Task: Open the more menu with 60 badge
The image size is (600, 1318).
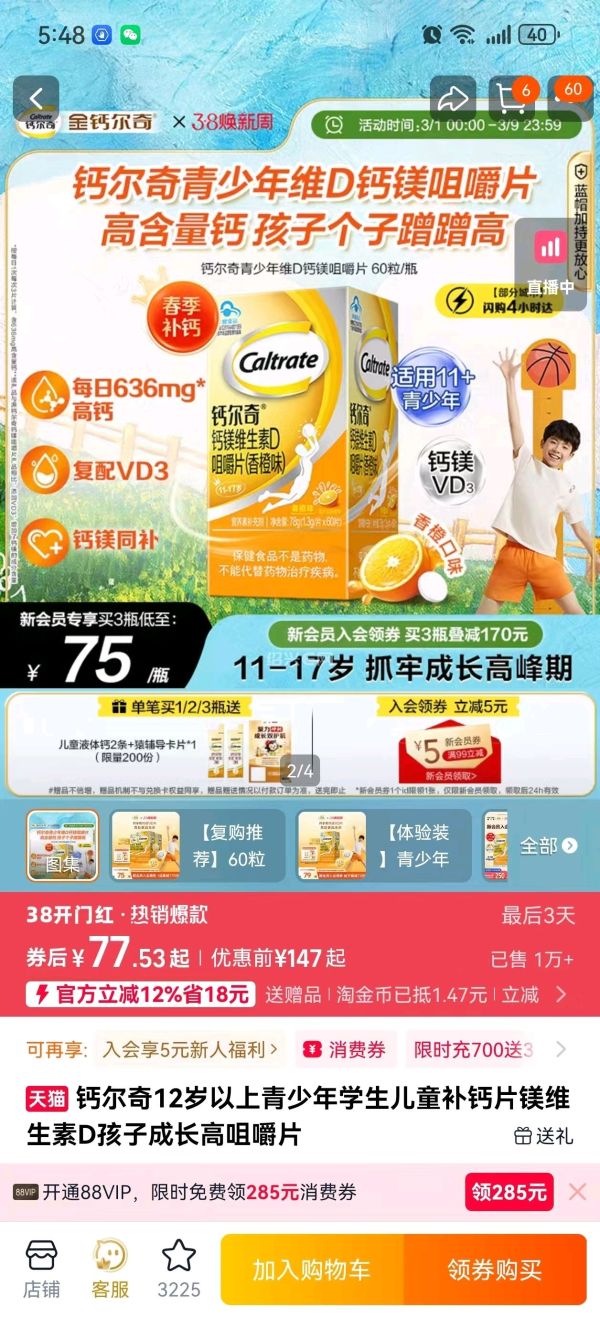Action: pyautogui.click(x=568, y=98)
